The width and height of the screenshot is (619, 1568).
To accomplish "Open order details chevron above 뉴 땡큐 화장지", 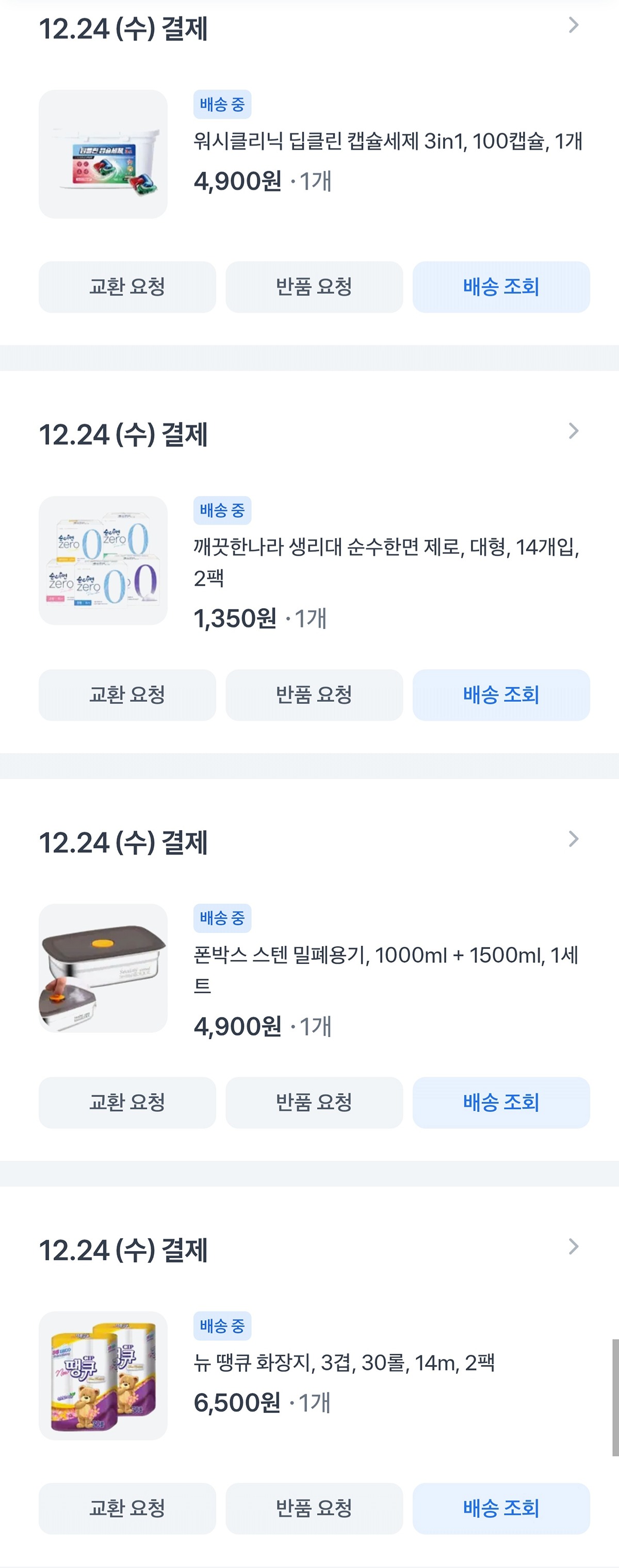I will [573, 1247].
